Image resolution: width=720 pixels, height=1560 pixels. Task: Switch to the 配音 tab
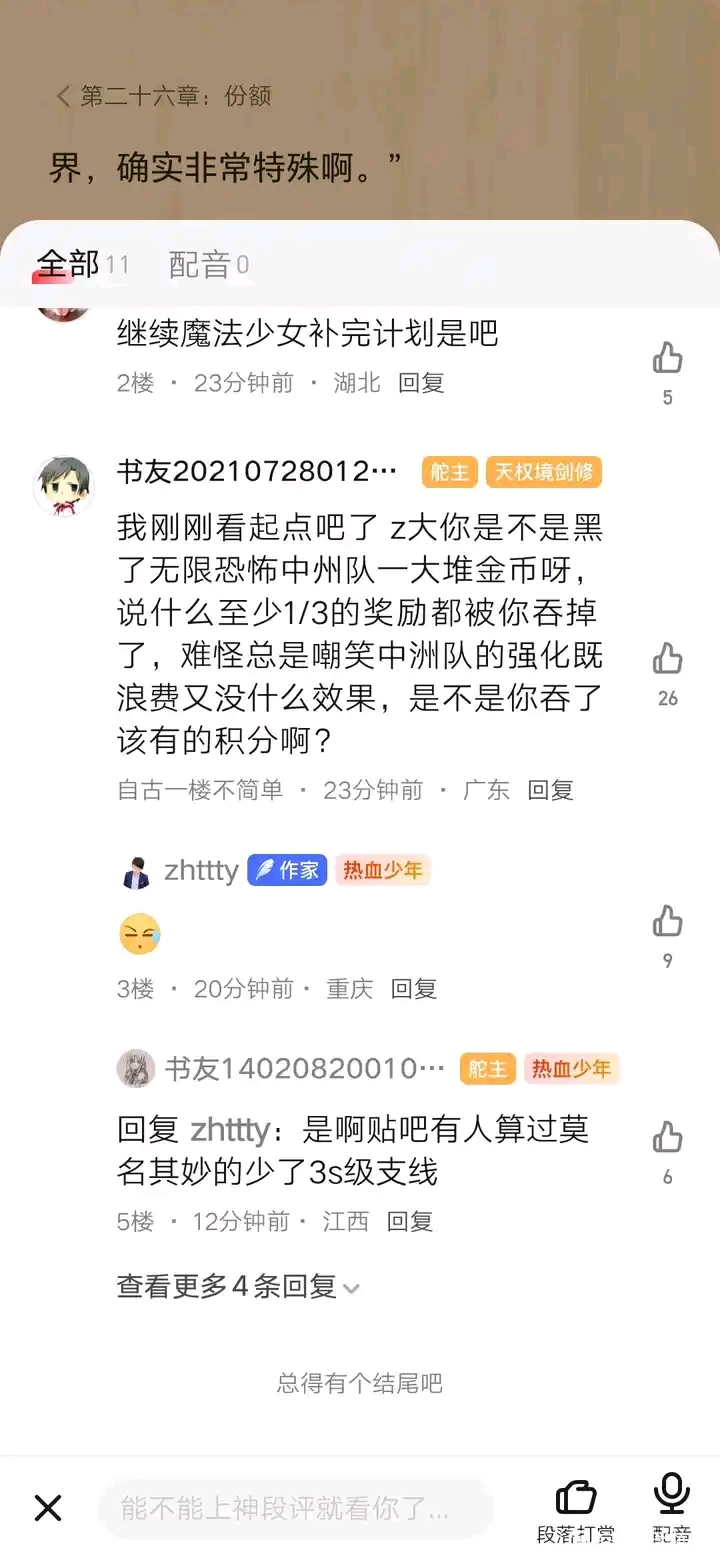(x=200, y=265)
